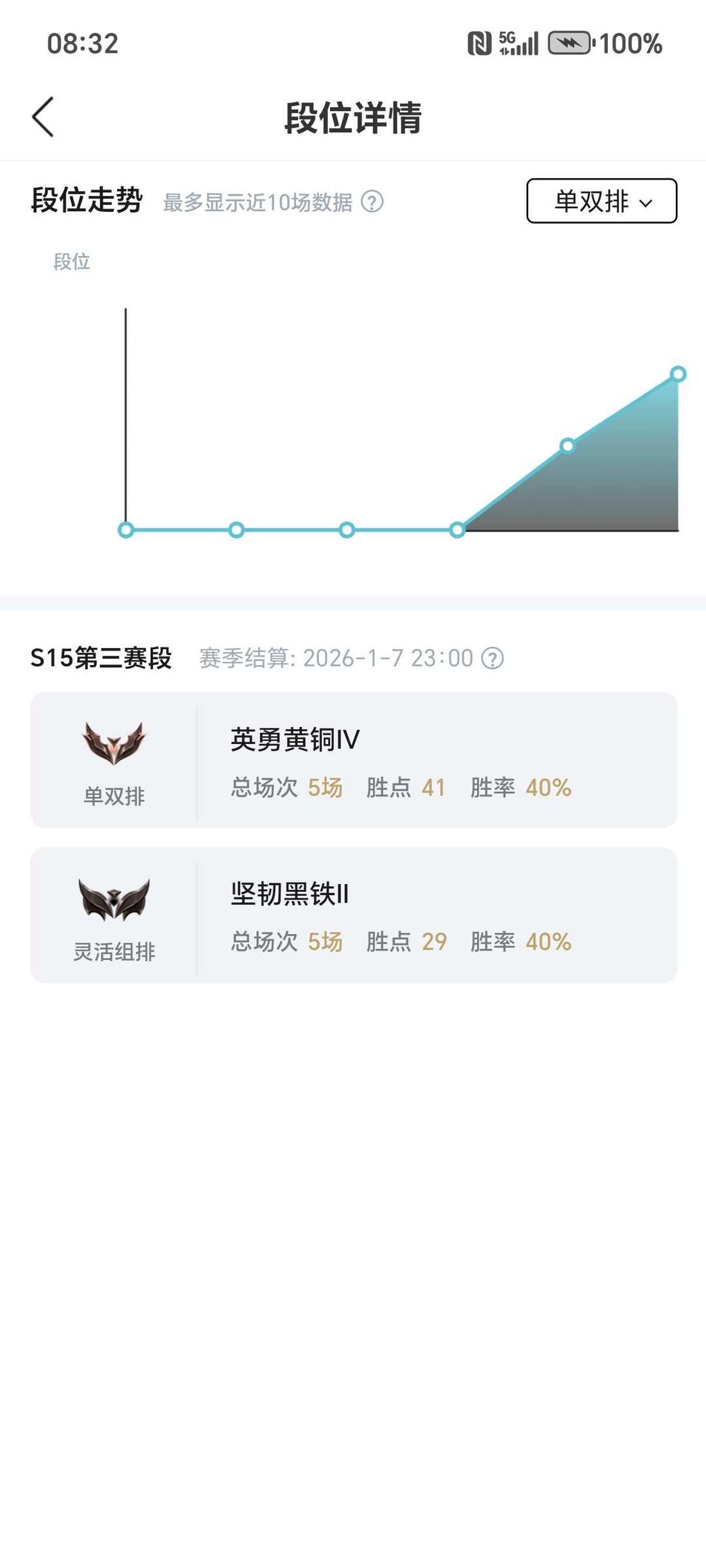Tap the back arrow to leave 段位详情
The width and height of the screenshot is (706, 1568).
coord(42,118)
